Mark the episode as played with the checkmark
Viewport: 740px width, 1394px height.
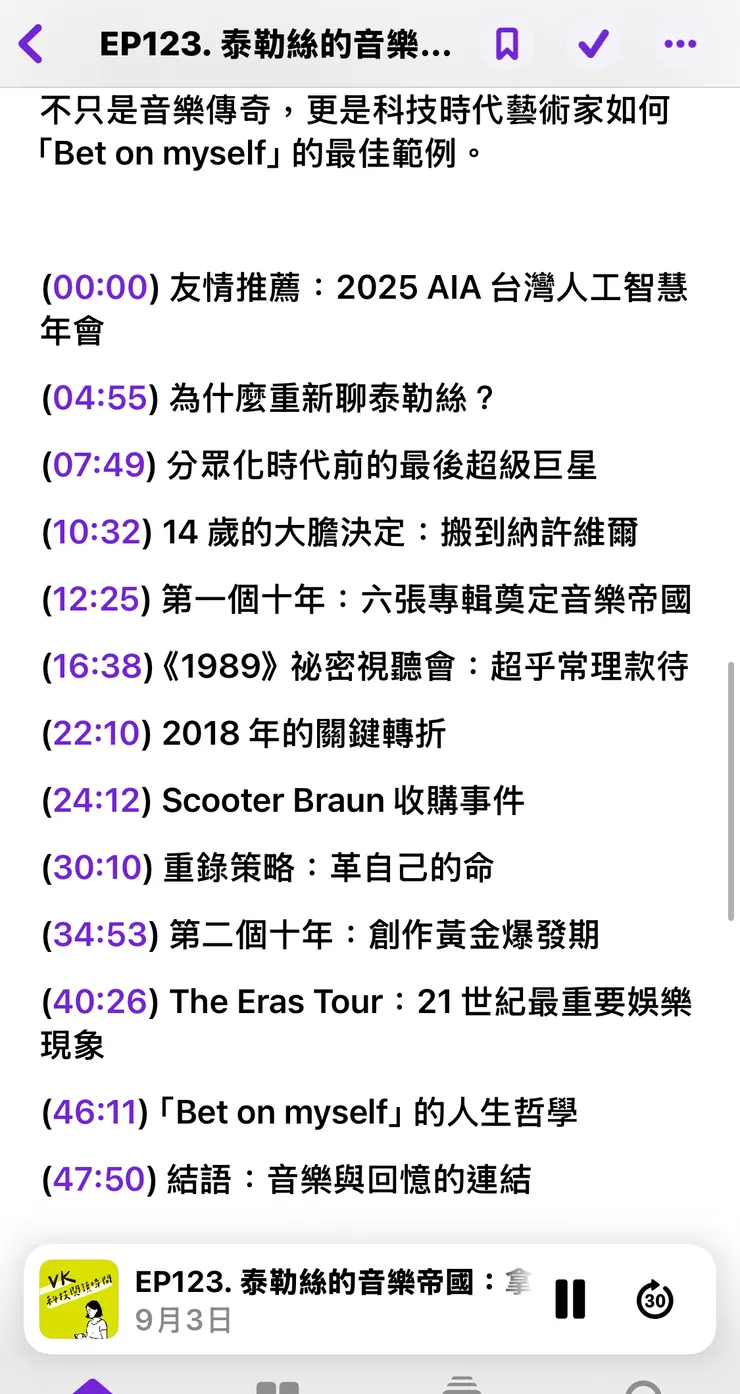point(594,44)
